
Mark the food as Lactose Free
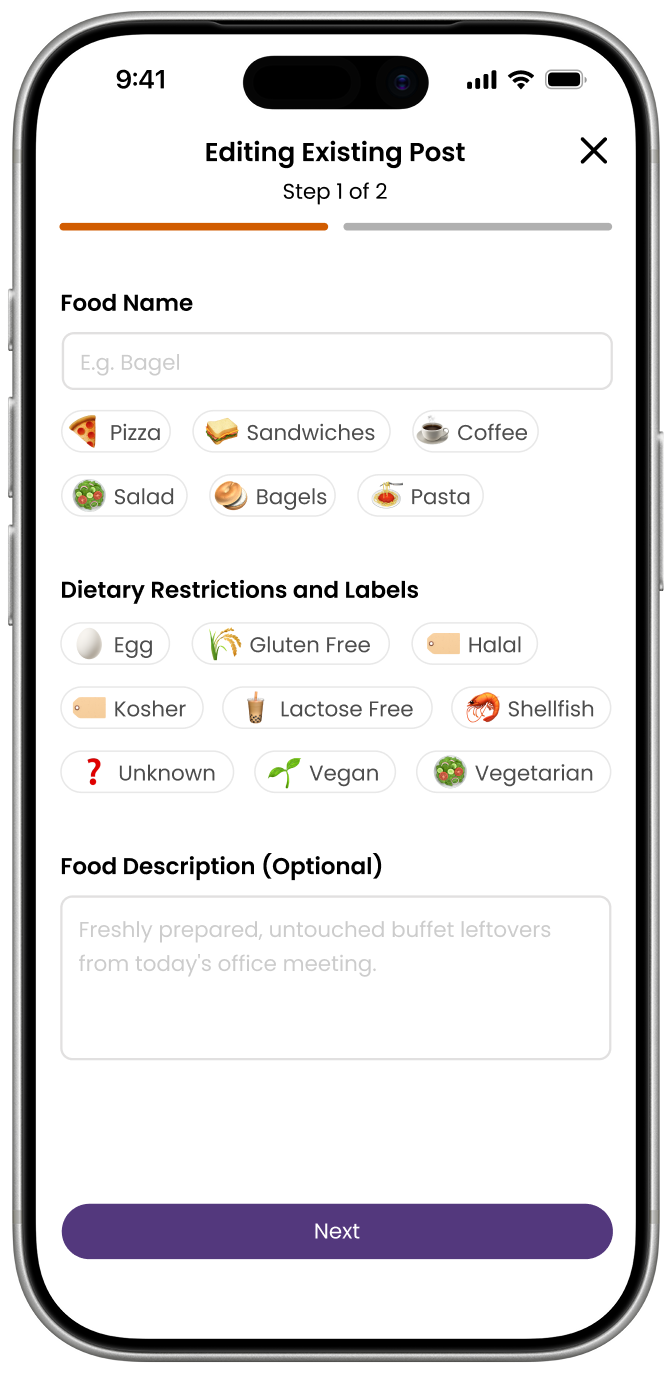click(327, 709)
